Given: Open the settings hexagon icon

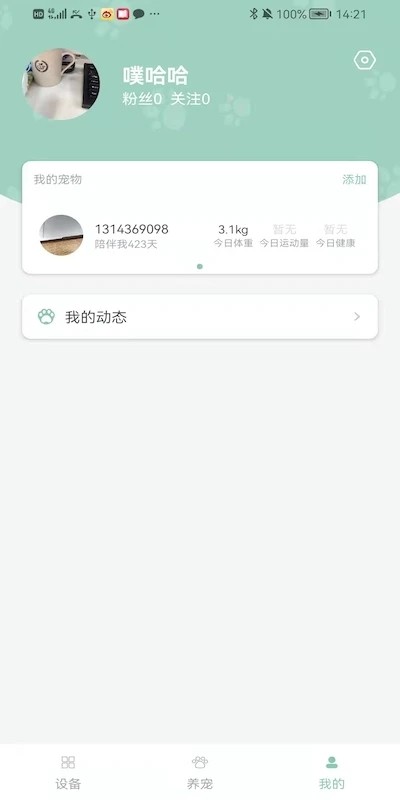Looking at the screenshot, I should click(364, 61).
